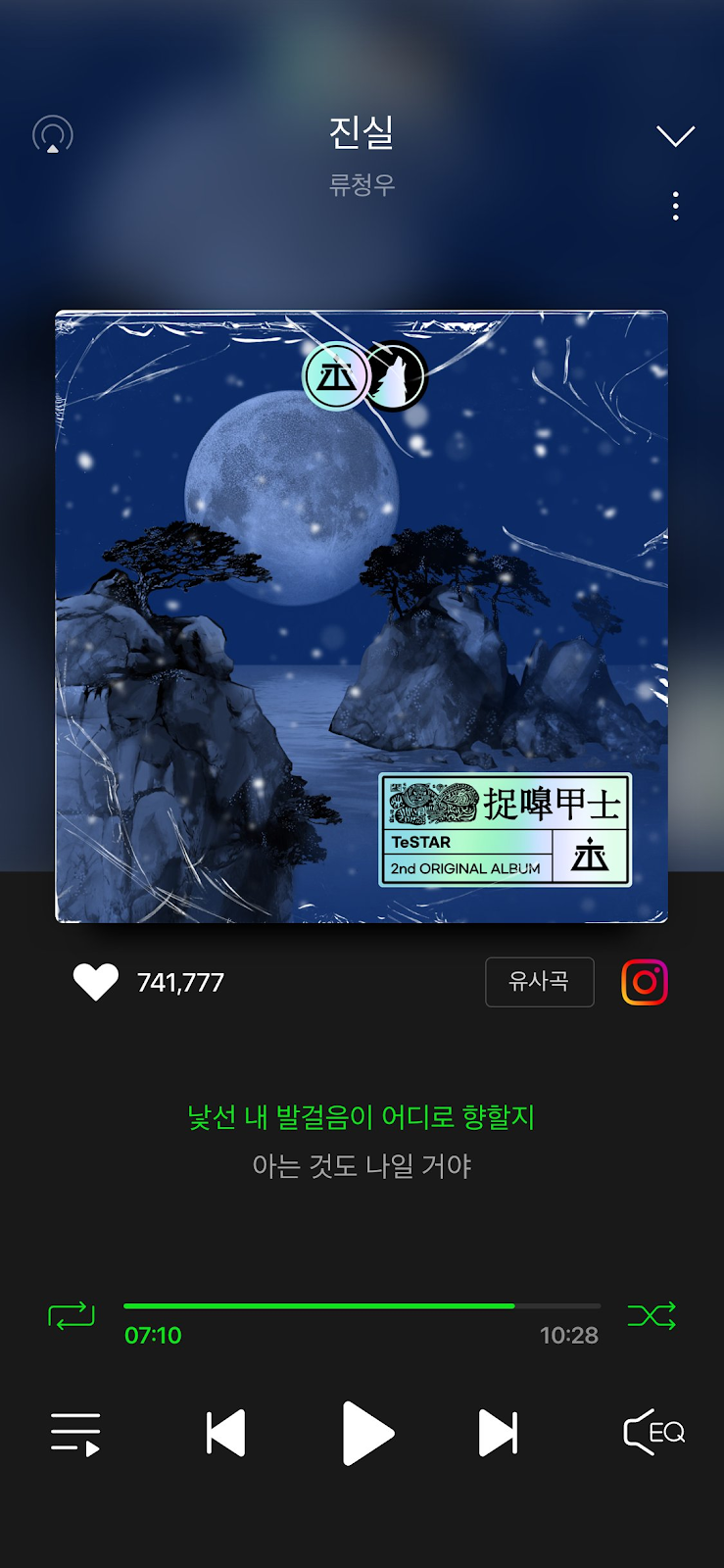
Task: Collapse the player with the down chevron
Action: tap(675, 135)
